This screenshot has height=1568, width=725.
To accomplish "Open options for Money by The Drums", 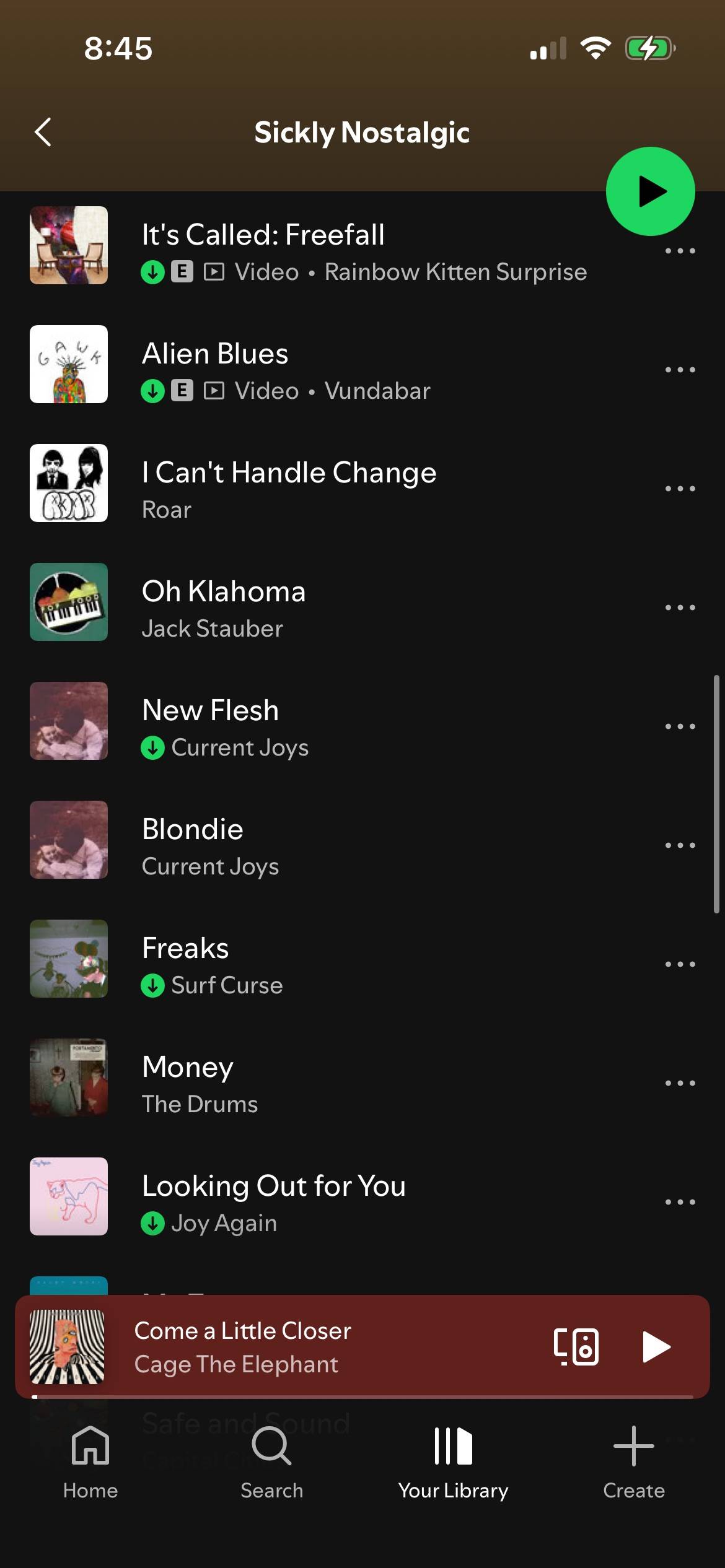I will [x=680, y=1083].
